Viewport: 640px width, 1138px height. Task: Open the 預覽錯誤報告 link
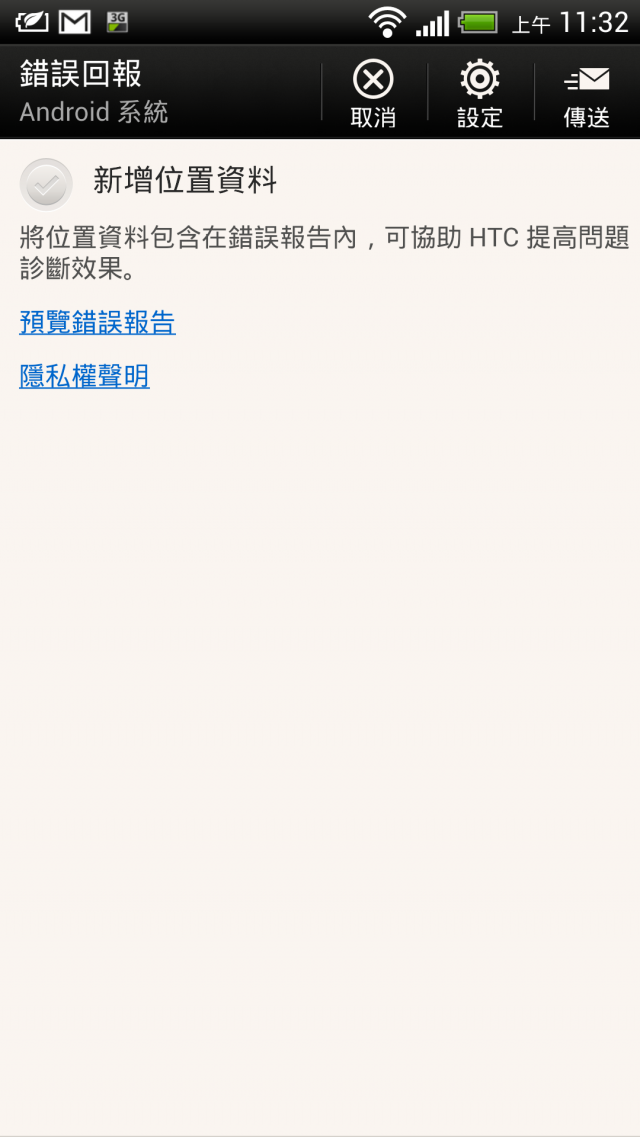tap(97, 323)
